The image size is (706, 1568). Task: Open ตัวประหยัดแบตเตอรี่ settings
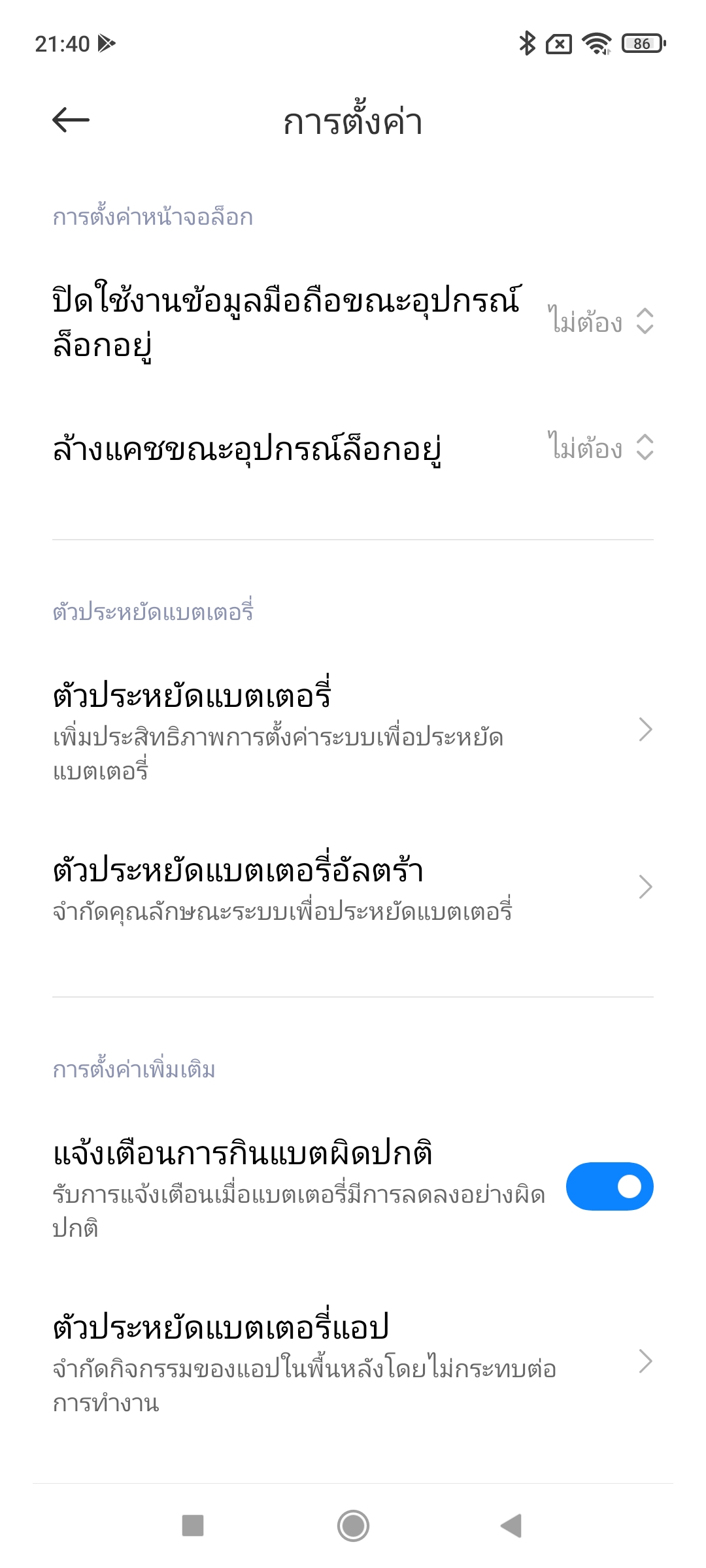353,729
